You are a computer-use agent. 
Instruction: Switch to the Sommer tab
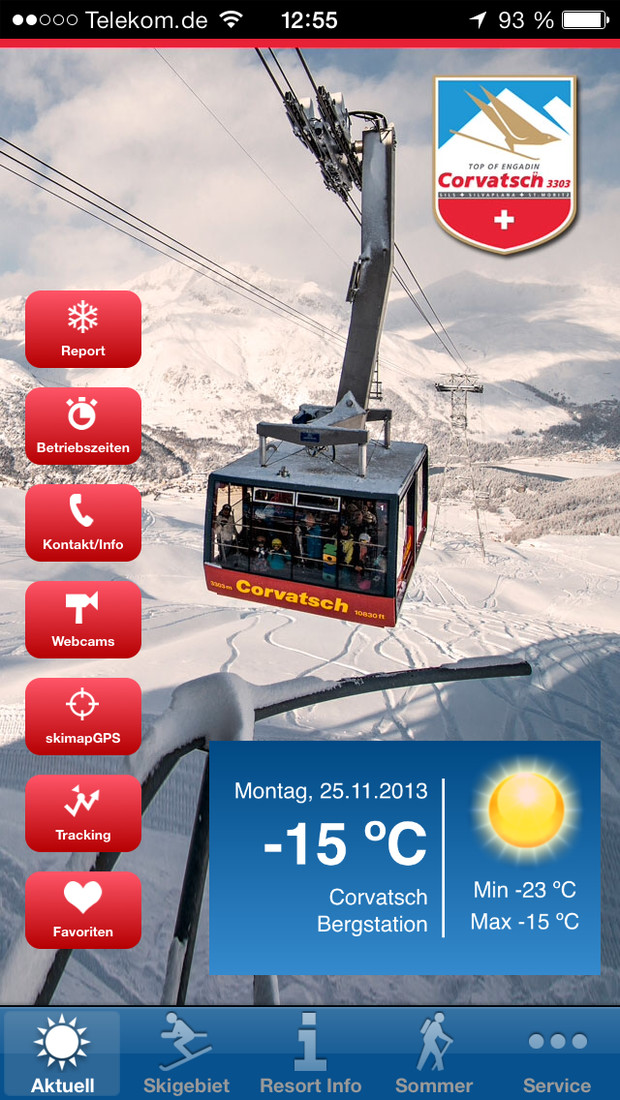coord(434,1053)
